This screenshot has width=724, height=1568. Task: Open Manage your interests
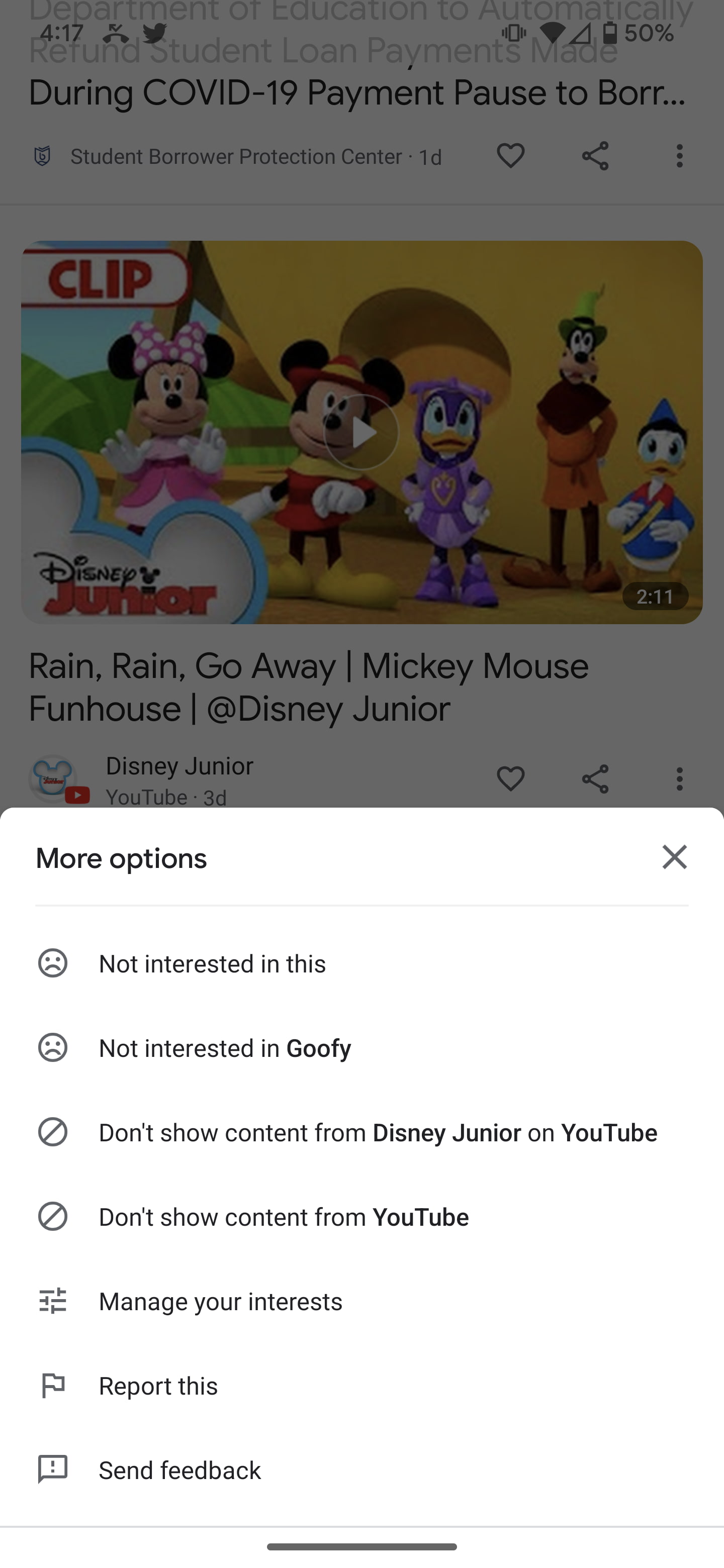coord(220,1302)
